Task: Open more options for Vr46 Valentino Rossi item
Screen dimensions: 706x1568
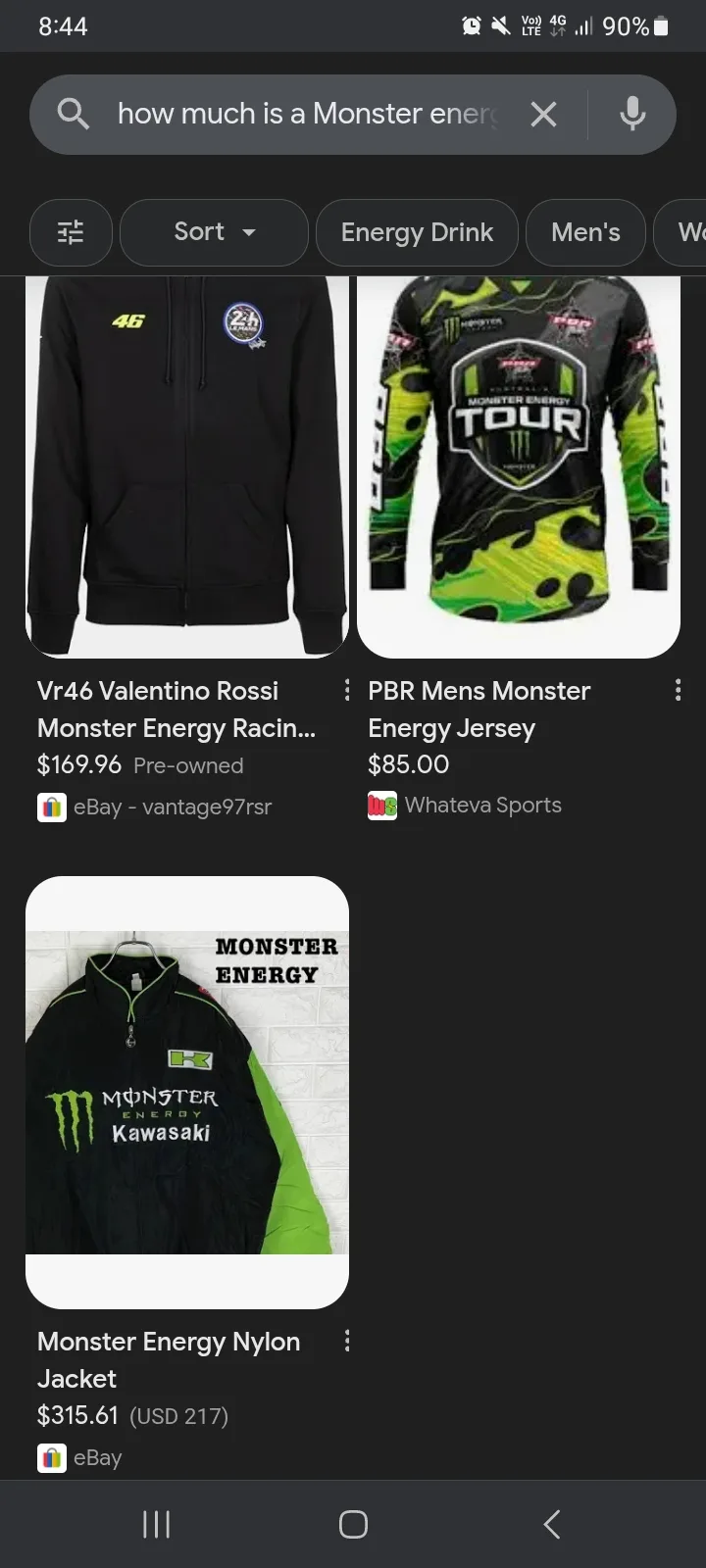Action: 346,691
